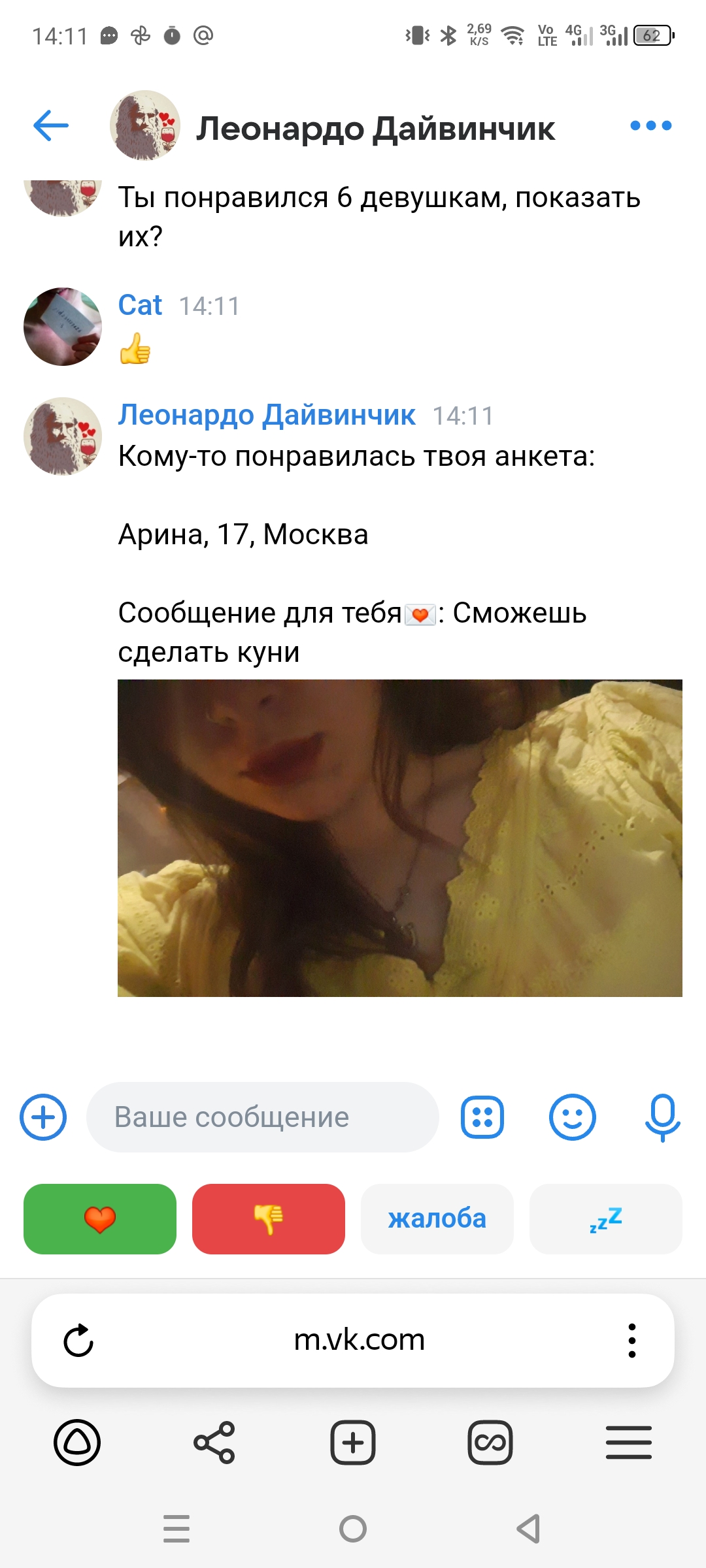Go back using the blue arrow
The height and width of the screenshot is (1568, 706).
coord(51,125)
